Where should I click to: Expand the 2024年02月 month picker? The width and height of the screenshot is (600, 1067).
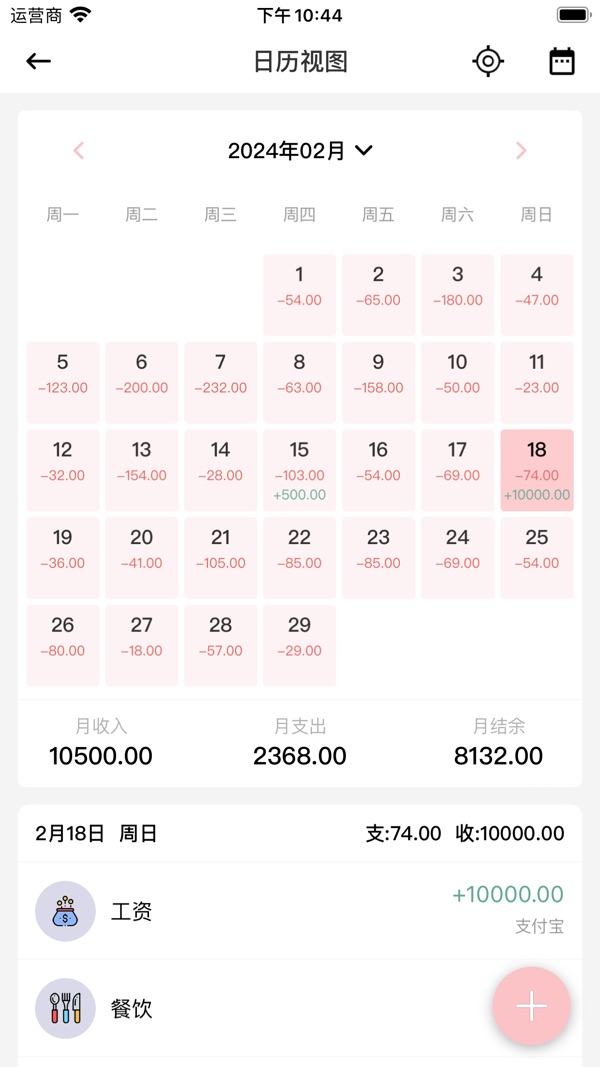tap(300, 151)
